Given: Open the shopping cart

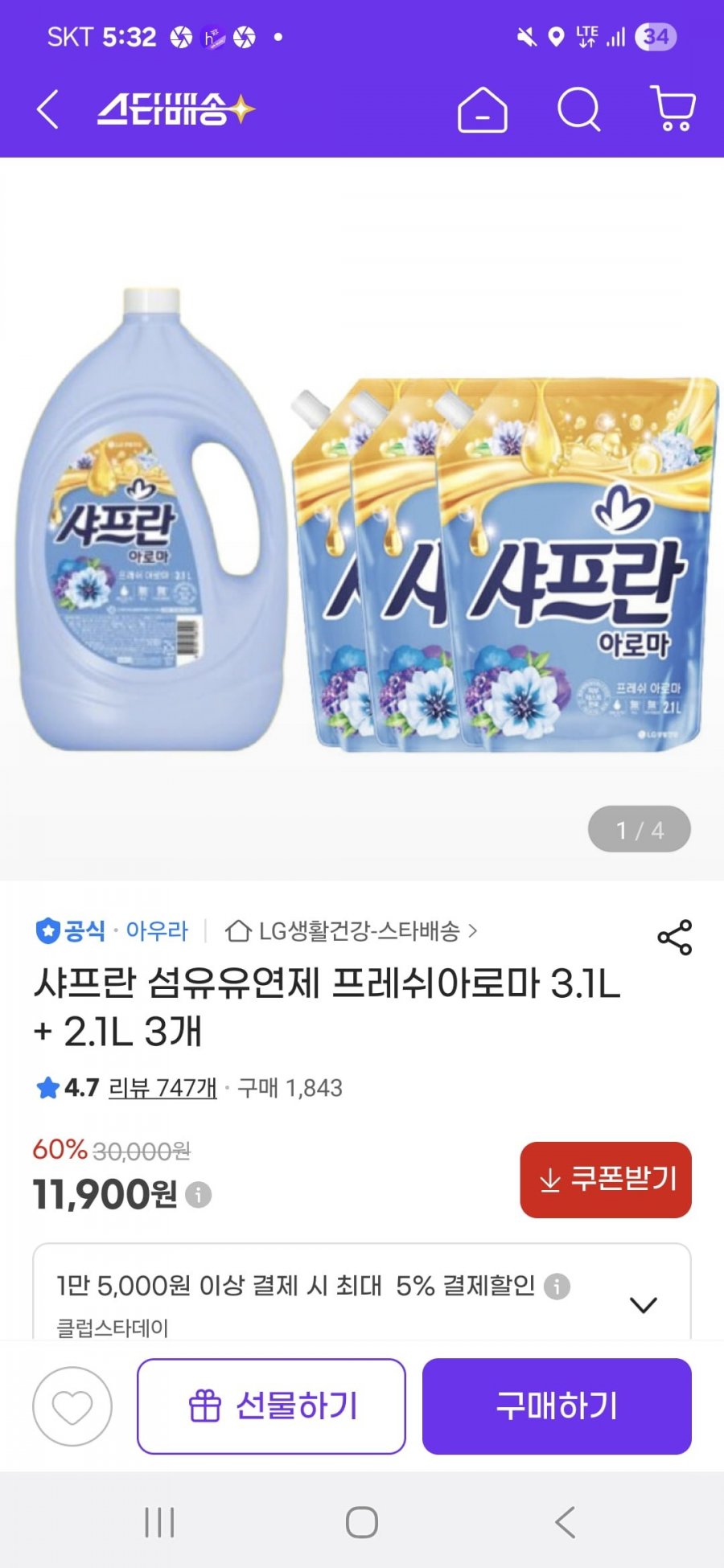Looking at the screenshot, I should (673, 109).
